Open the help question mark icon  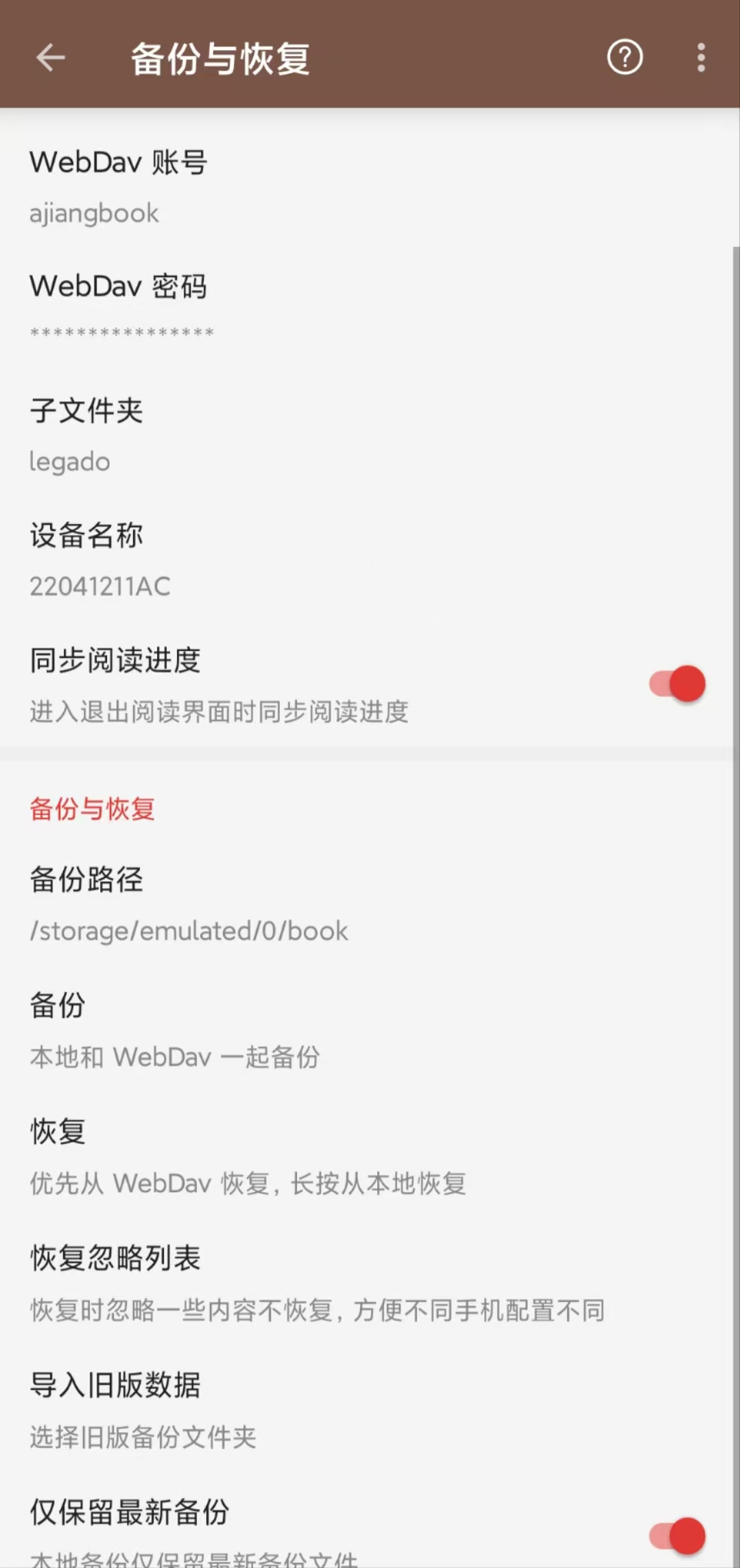[624, 57]
